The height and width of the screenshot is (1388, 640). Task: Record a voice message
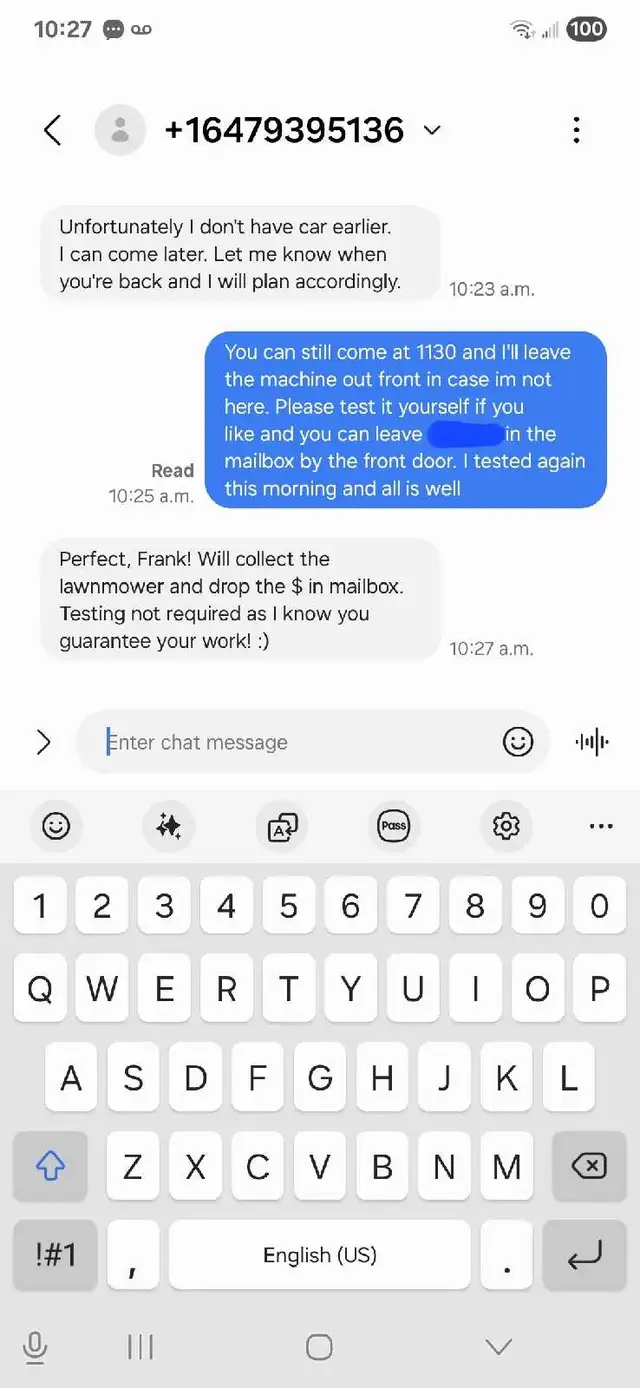click(x=592, y=742)
